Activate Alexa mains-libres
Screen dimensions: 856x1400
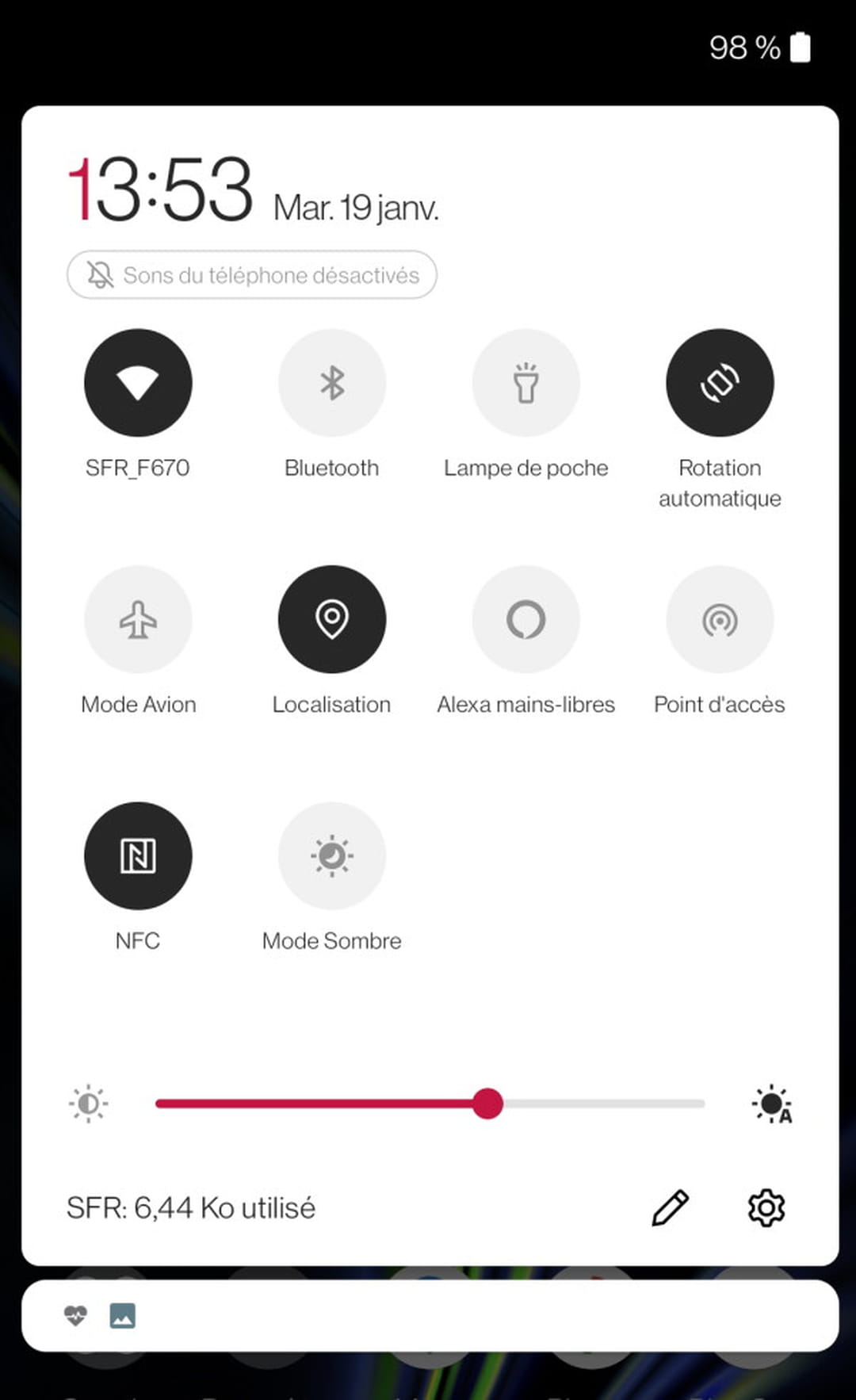(525, 619)
